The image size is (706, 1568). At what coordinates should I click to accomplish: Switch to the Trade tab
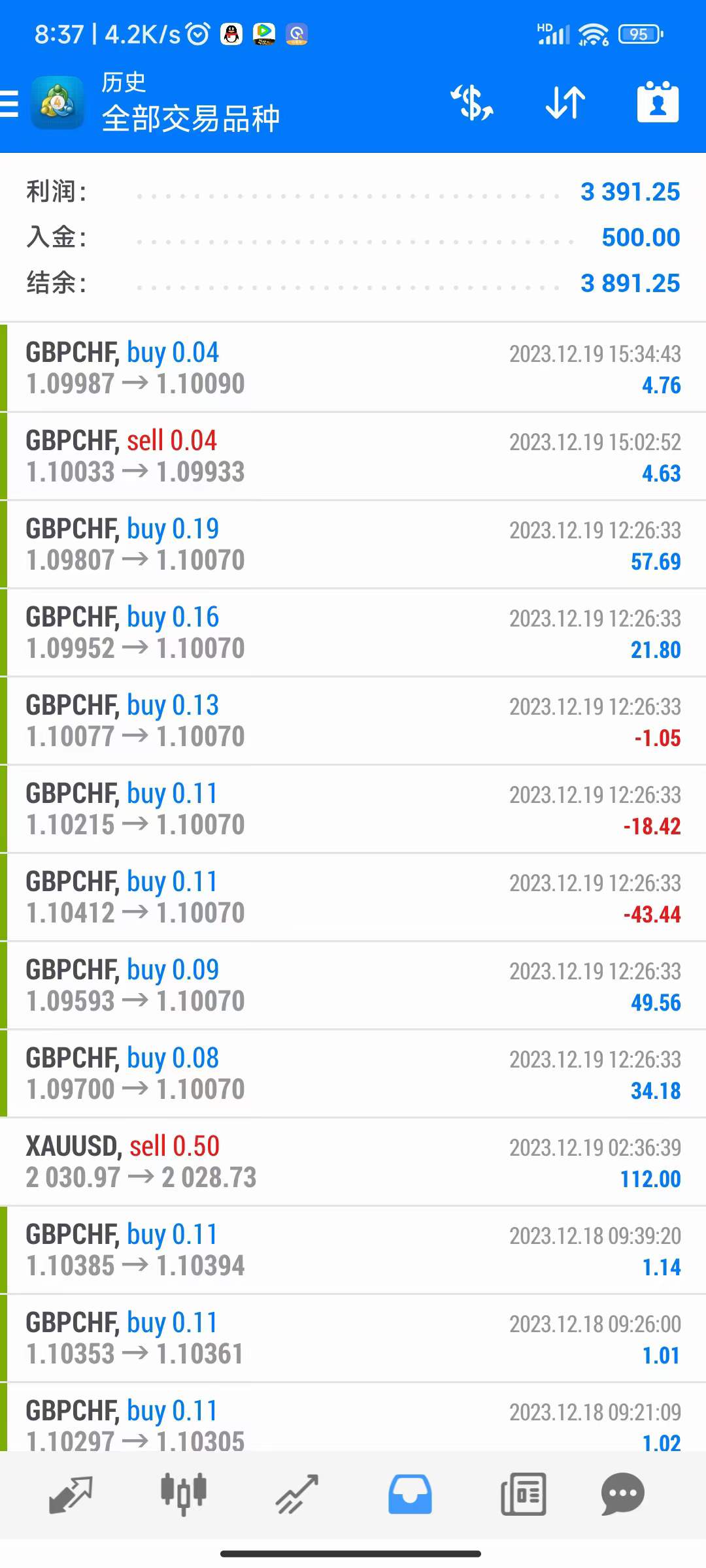[297, 1495]
